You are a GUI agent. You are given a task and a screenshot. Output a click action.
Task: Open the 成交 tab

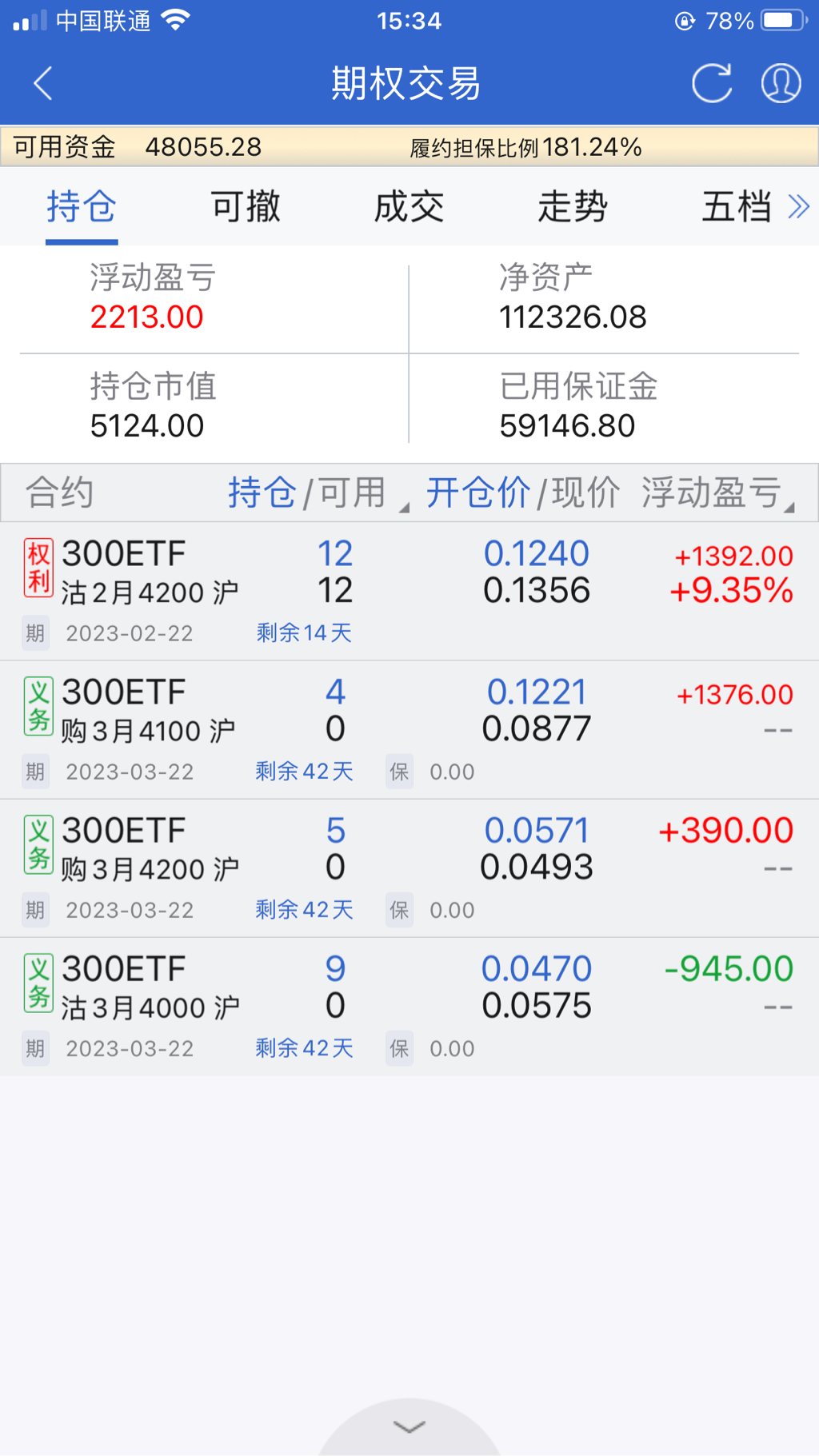point(409,207)
